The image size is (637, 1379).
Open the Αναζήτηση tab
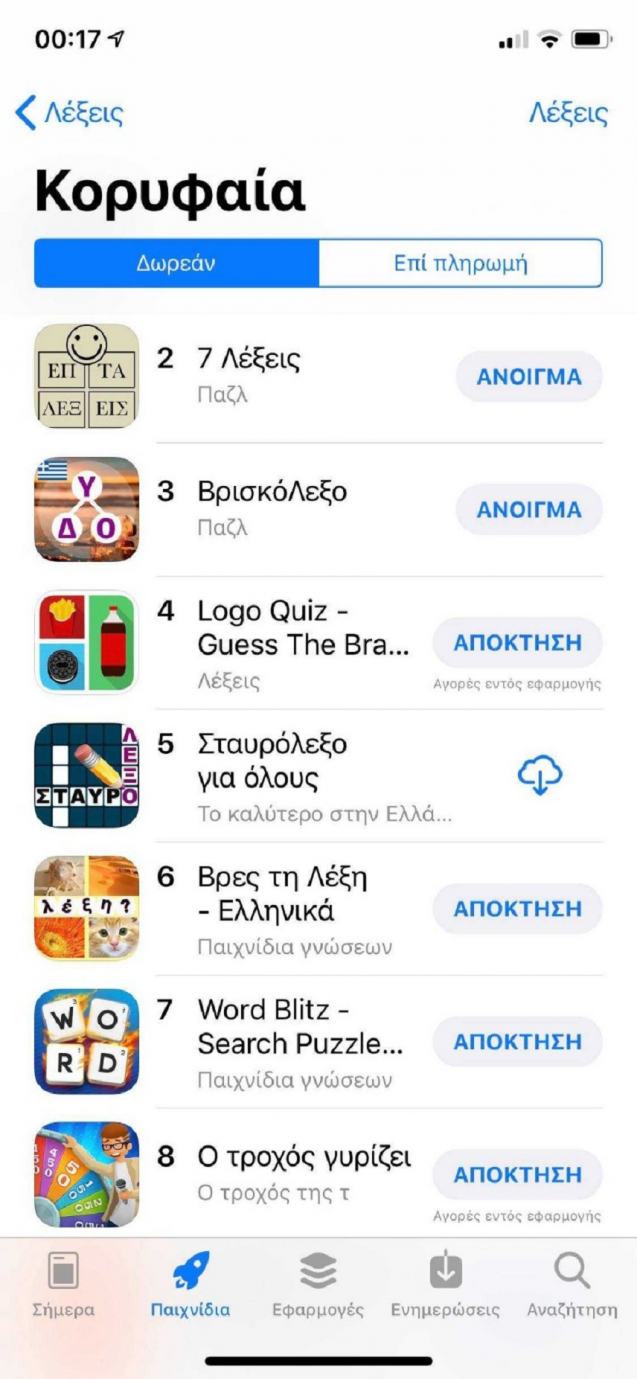(572, 1286)
